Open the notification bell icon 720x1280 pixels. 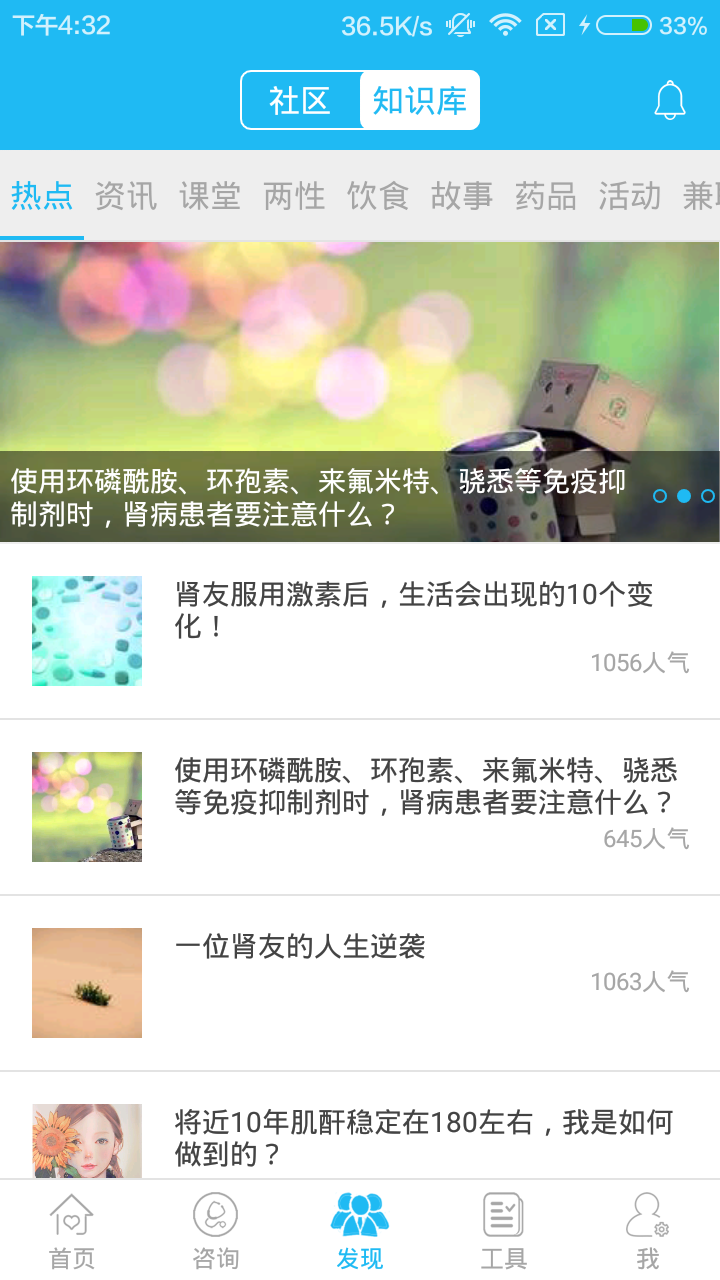click(672, 99)
